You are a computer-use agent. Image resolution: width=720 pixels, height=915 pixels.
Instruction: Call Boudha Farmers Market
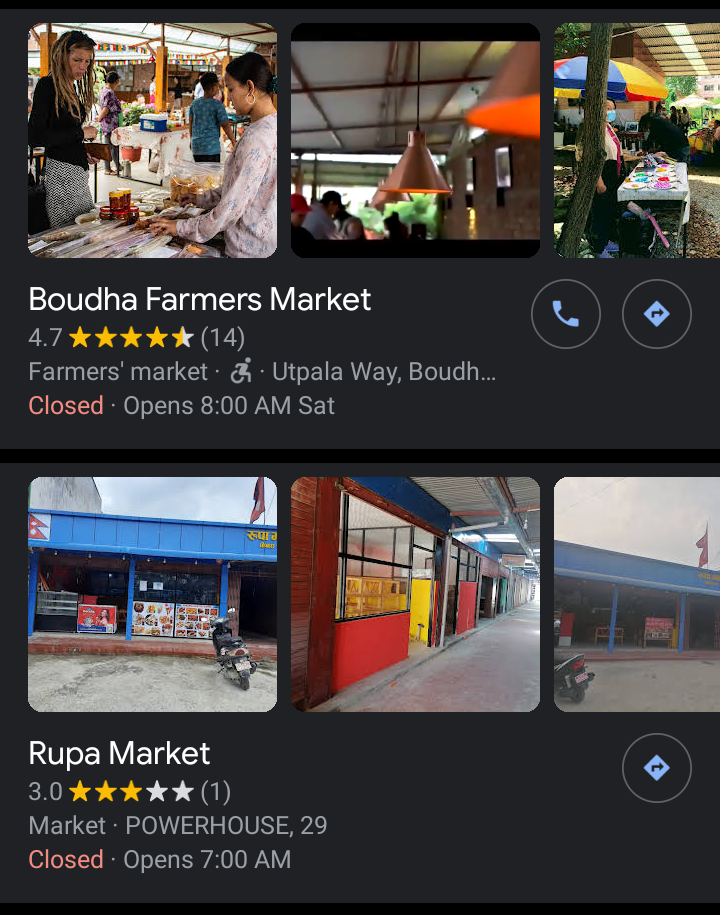click(x=565, y=314)
